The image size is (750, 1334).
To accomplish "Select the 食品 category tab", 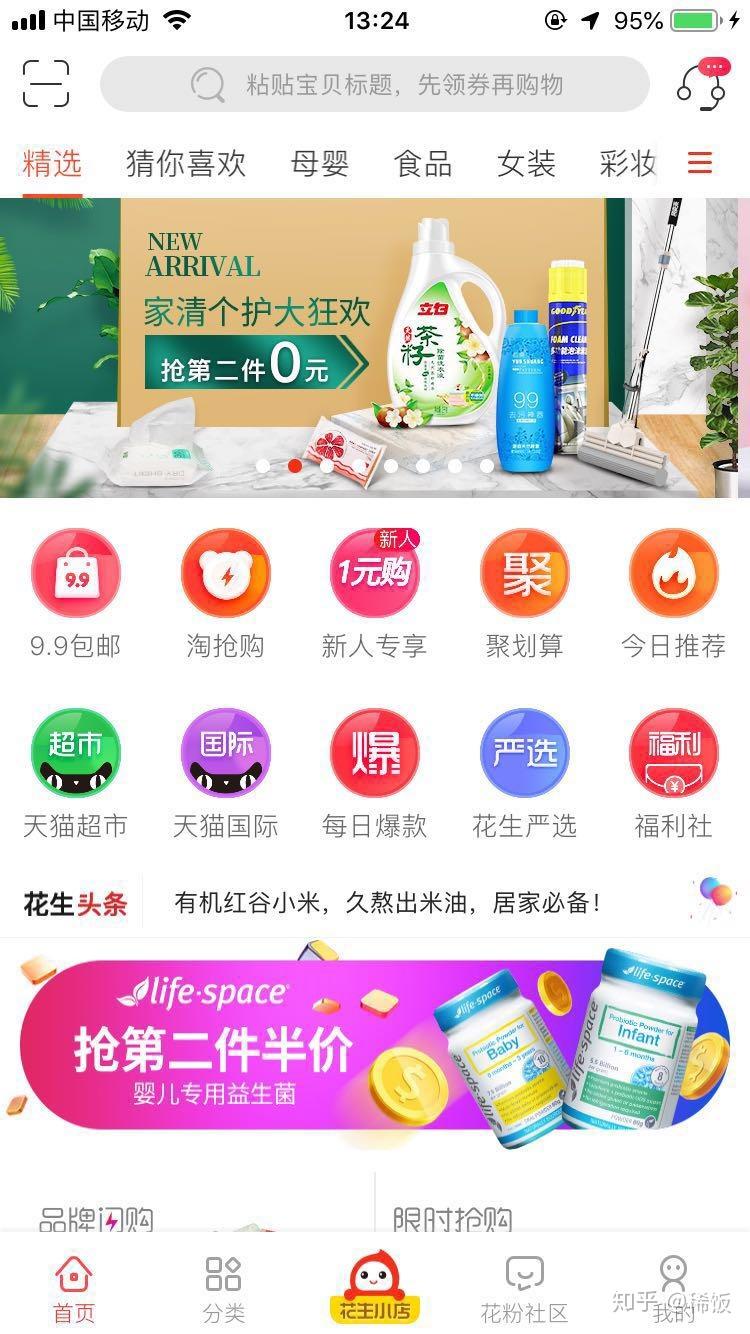I will click(x=423, y=163).
